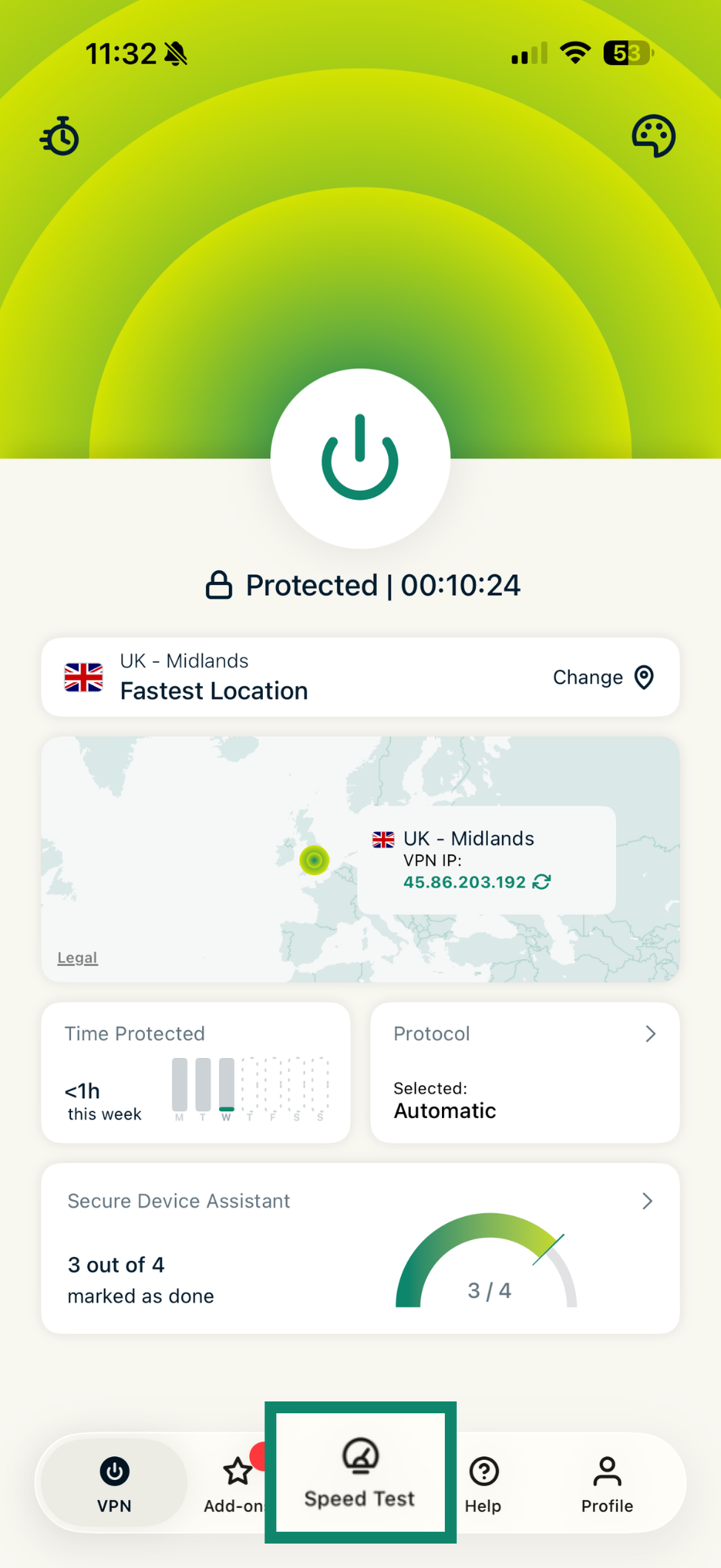Open Protocol settings card
The image size is (721, 1568).
pyautogui.click(x=525, y=1073)
